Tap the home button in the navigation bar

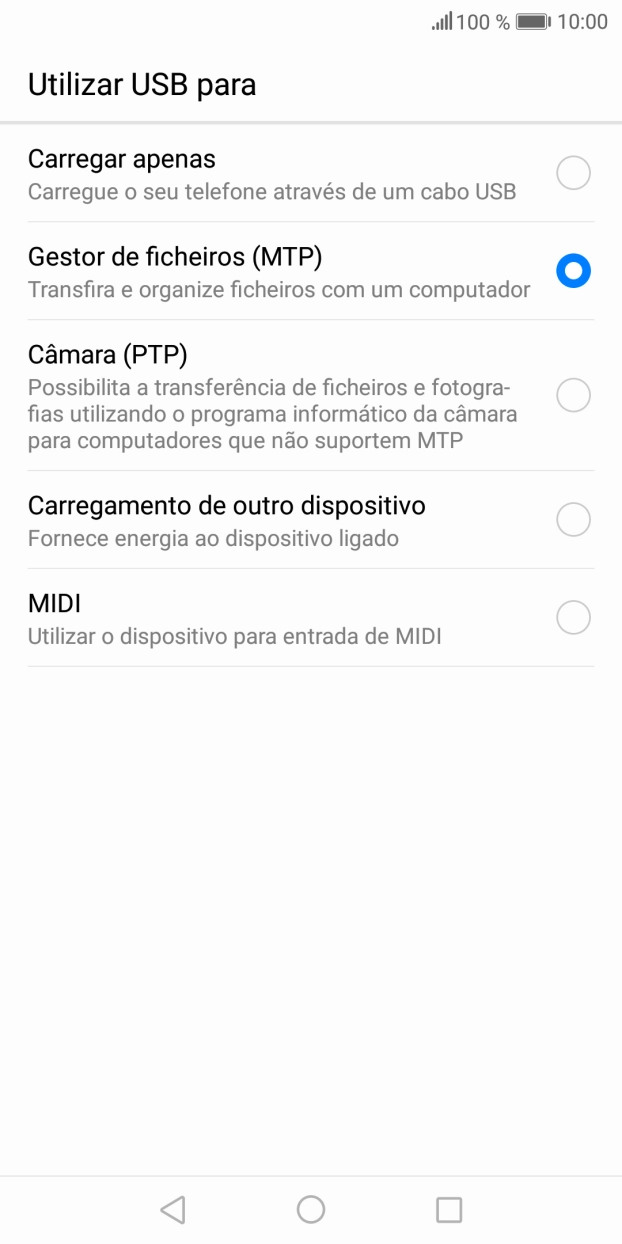311,1210
